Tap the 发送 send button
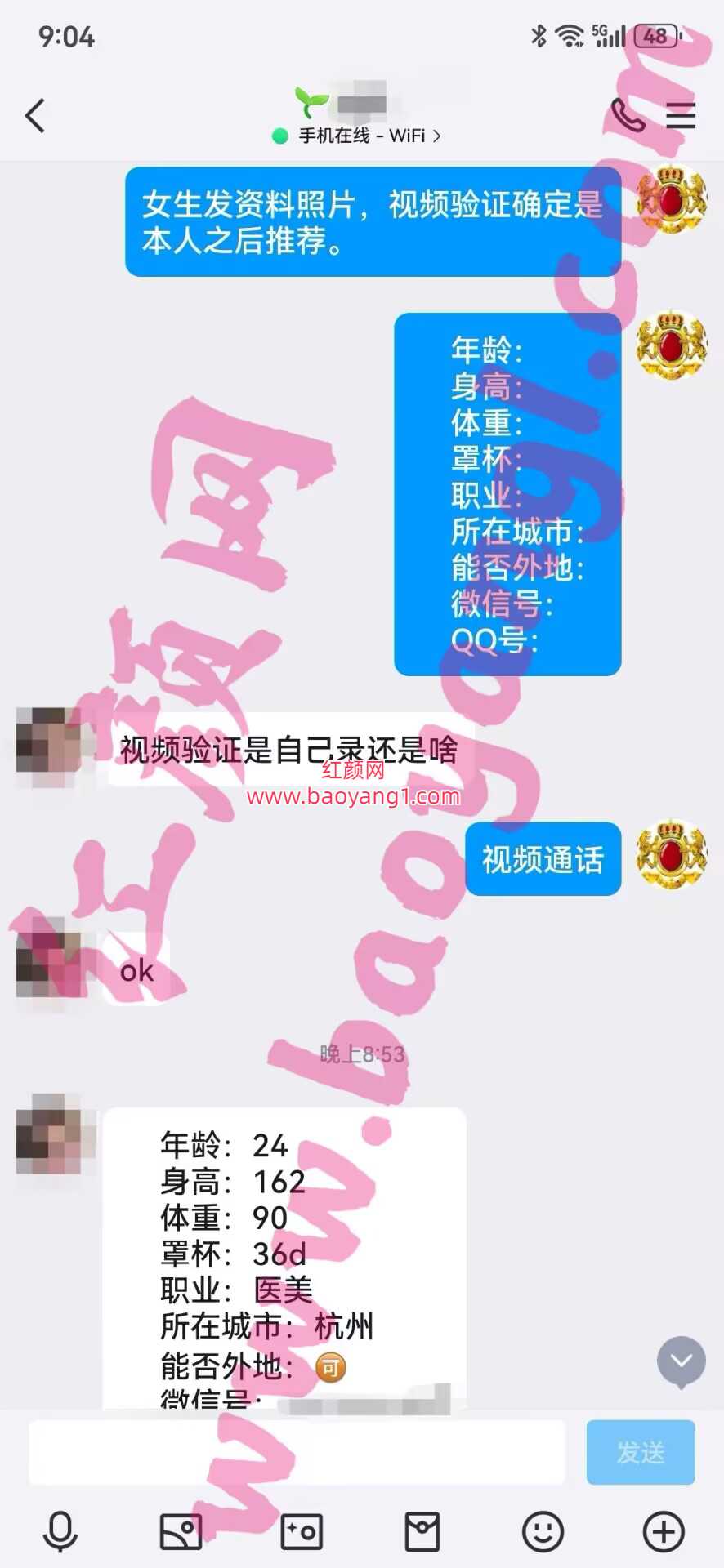 click(640, 1452)
